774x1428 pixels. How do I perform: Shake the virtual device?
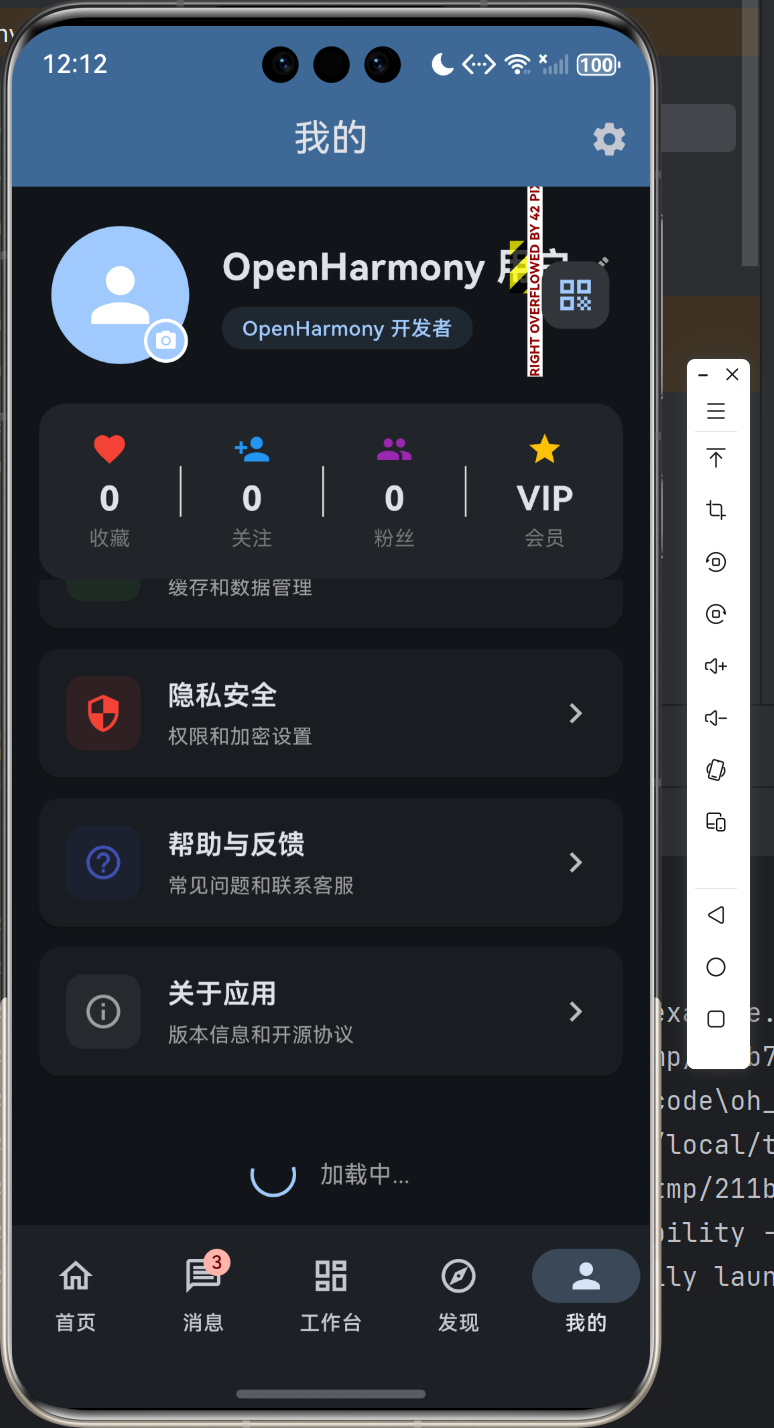[715, 769]
